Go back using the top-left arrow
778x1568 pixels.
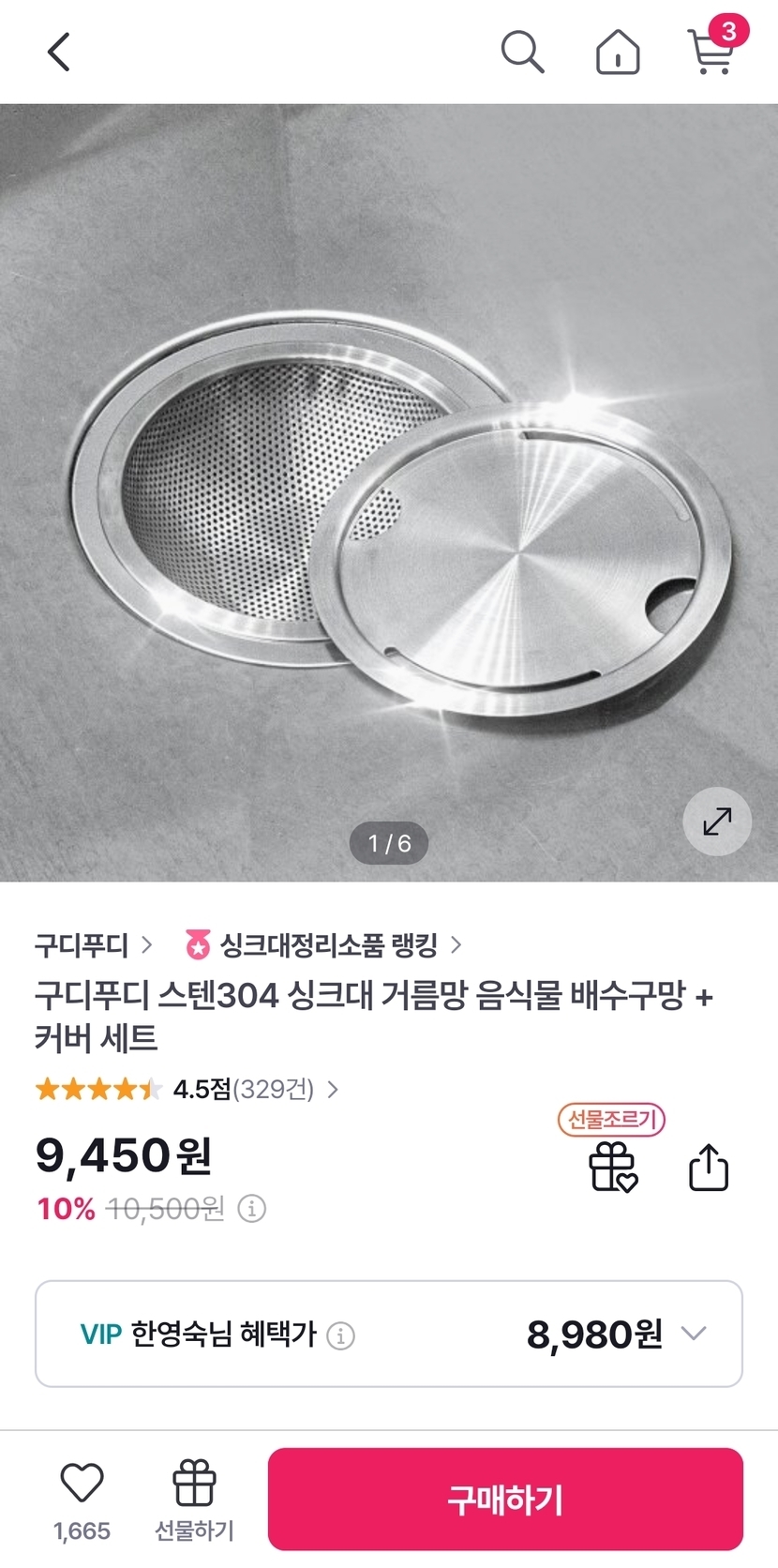[58, 53]
